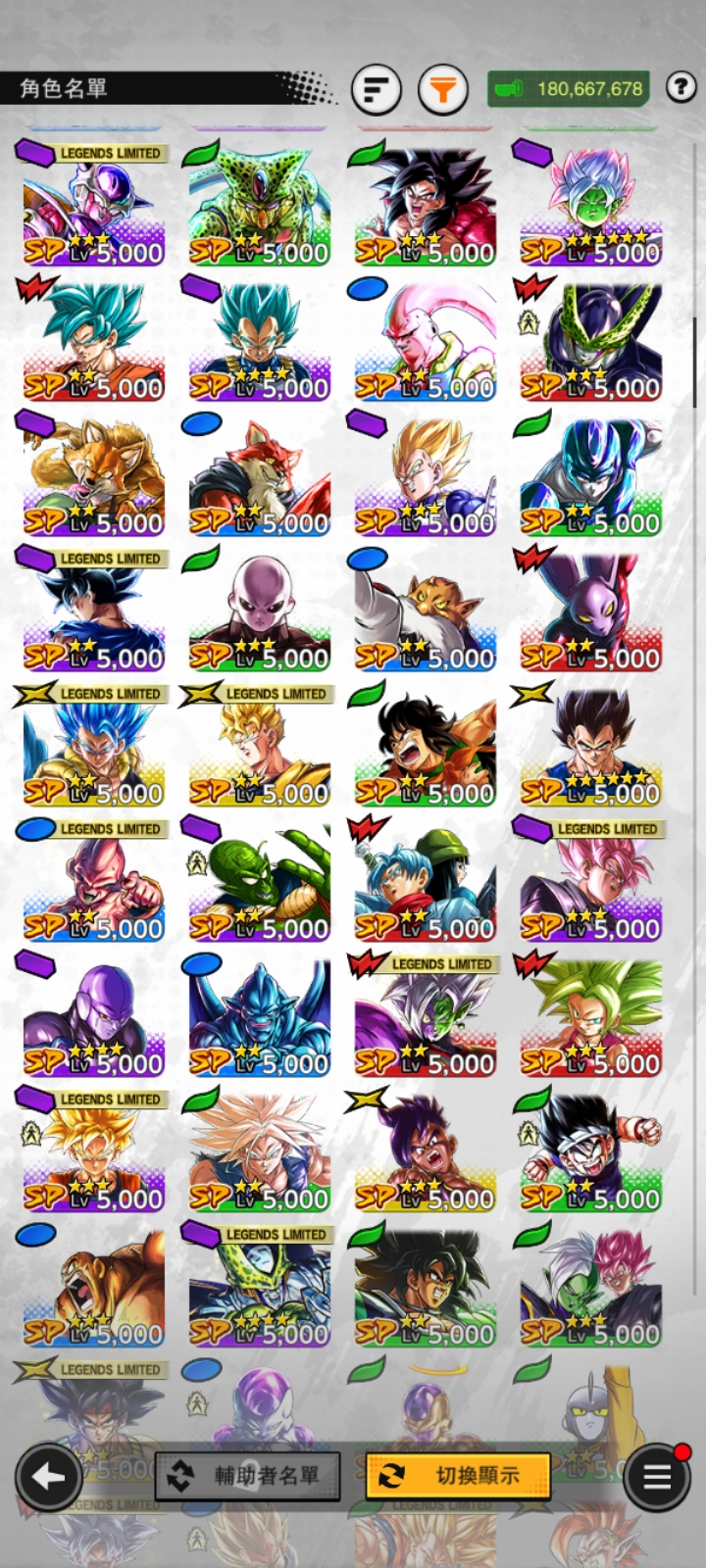Open the question mark help

pos(681,87)
